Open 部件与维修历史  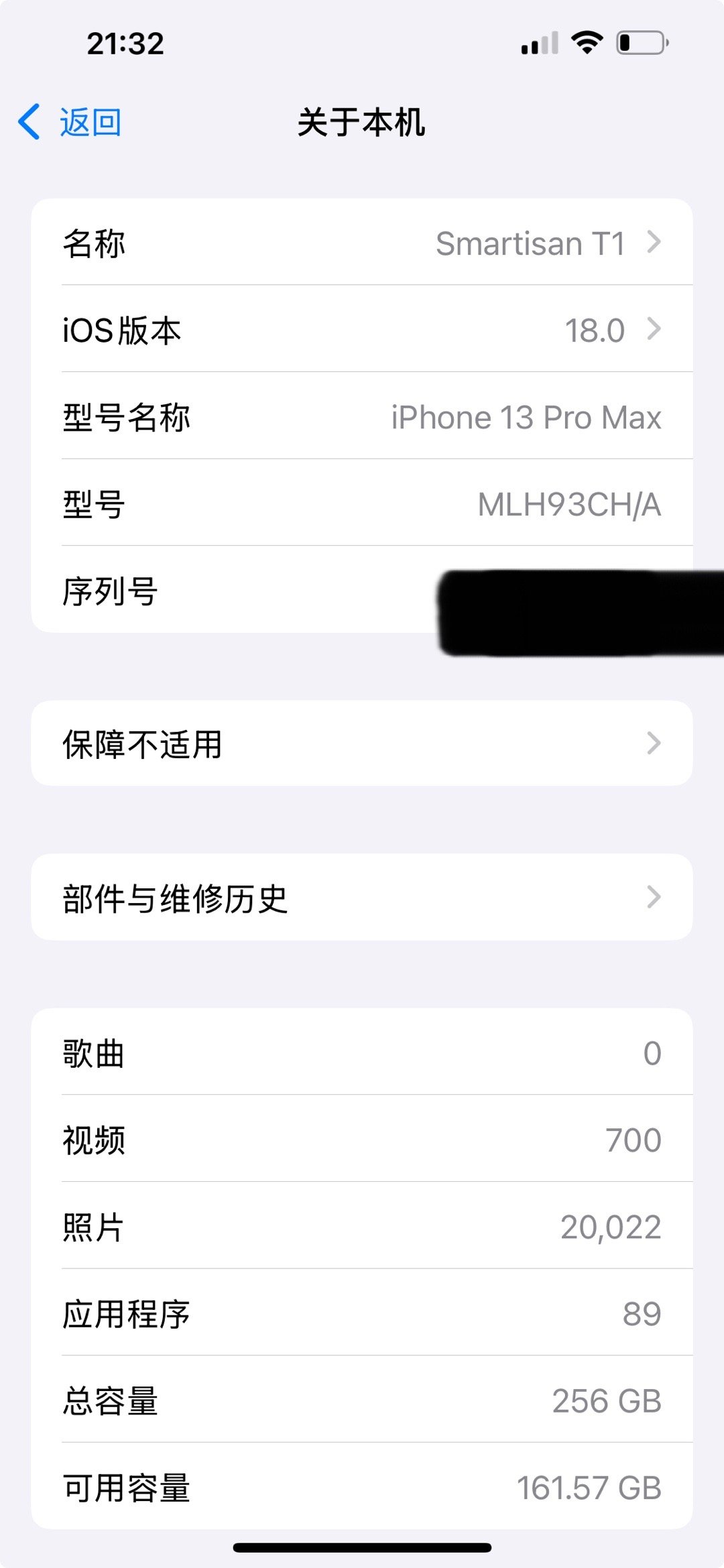click(362, 897)
